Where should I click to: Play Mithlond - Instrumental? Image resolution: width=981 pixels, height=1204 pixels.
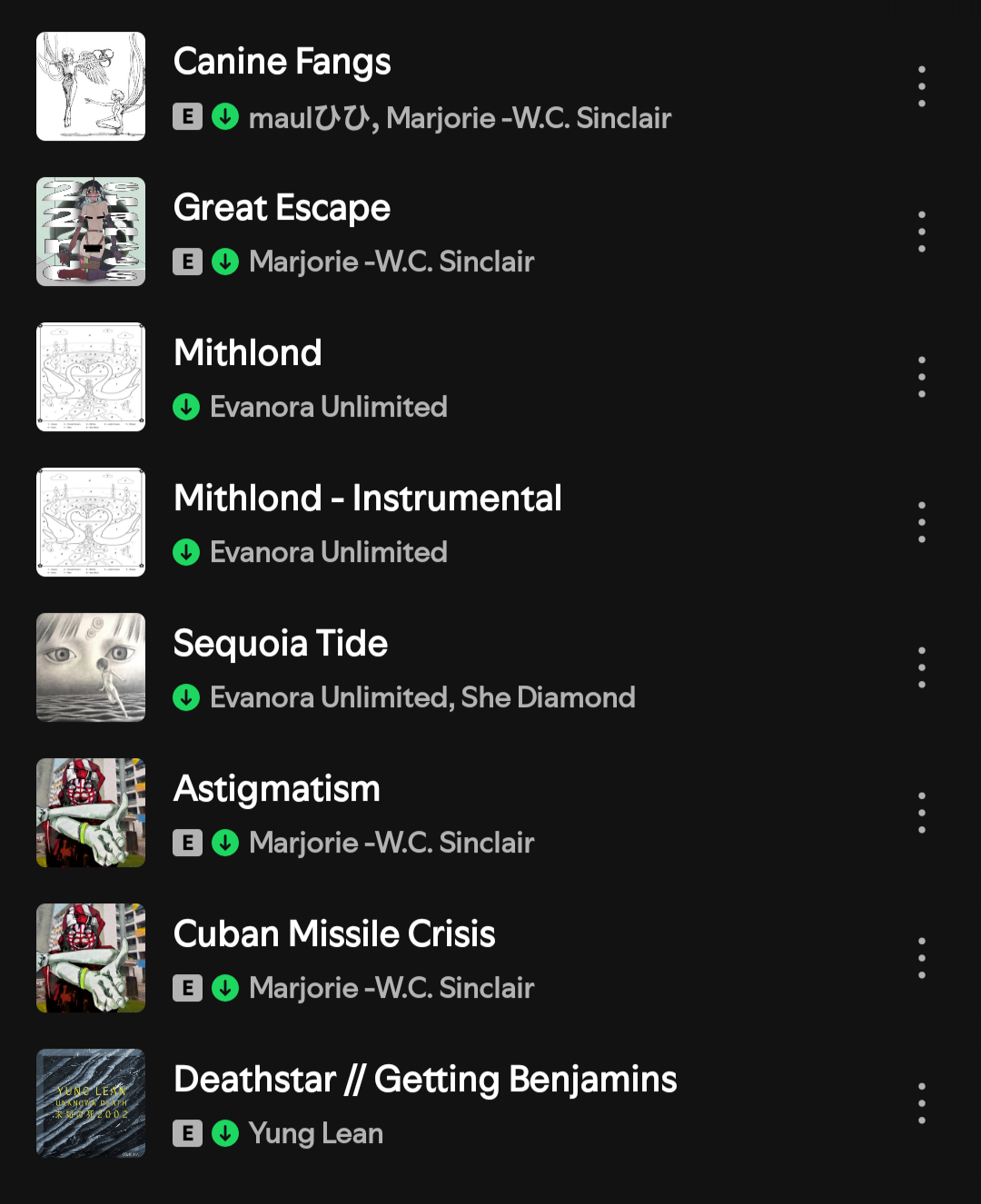point(367,498)
